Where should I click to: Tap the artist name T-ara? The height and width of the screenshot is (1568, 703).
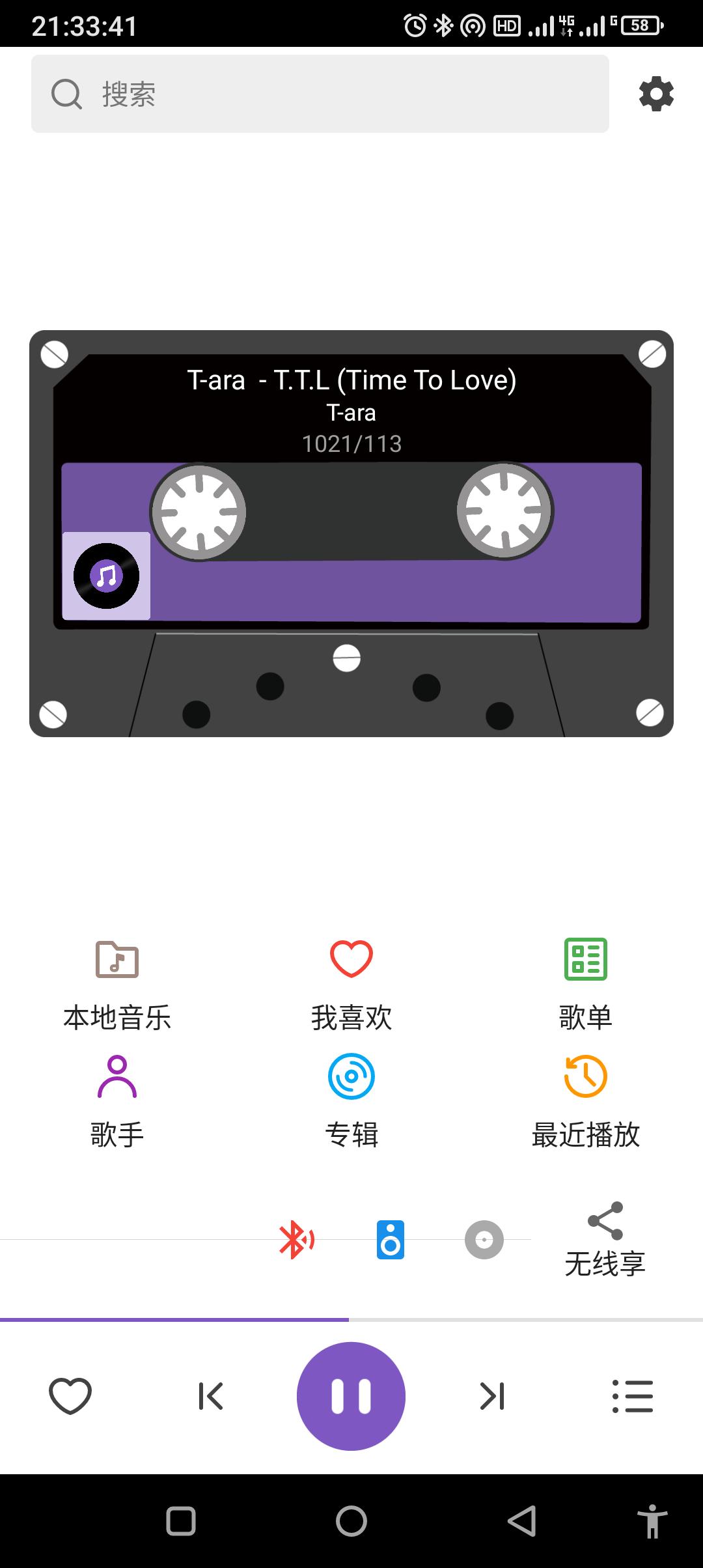[351, 412]
